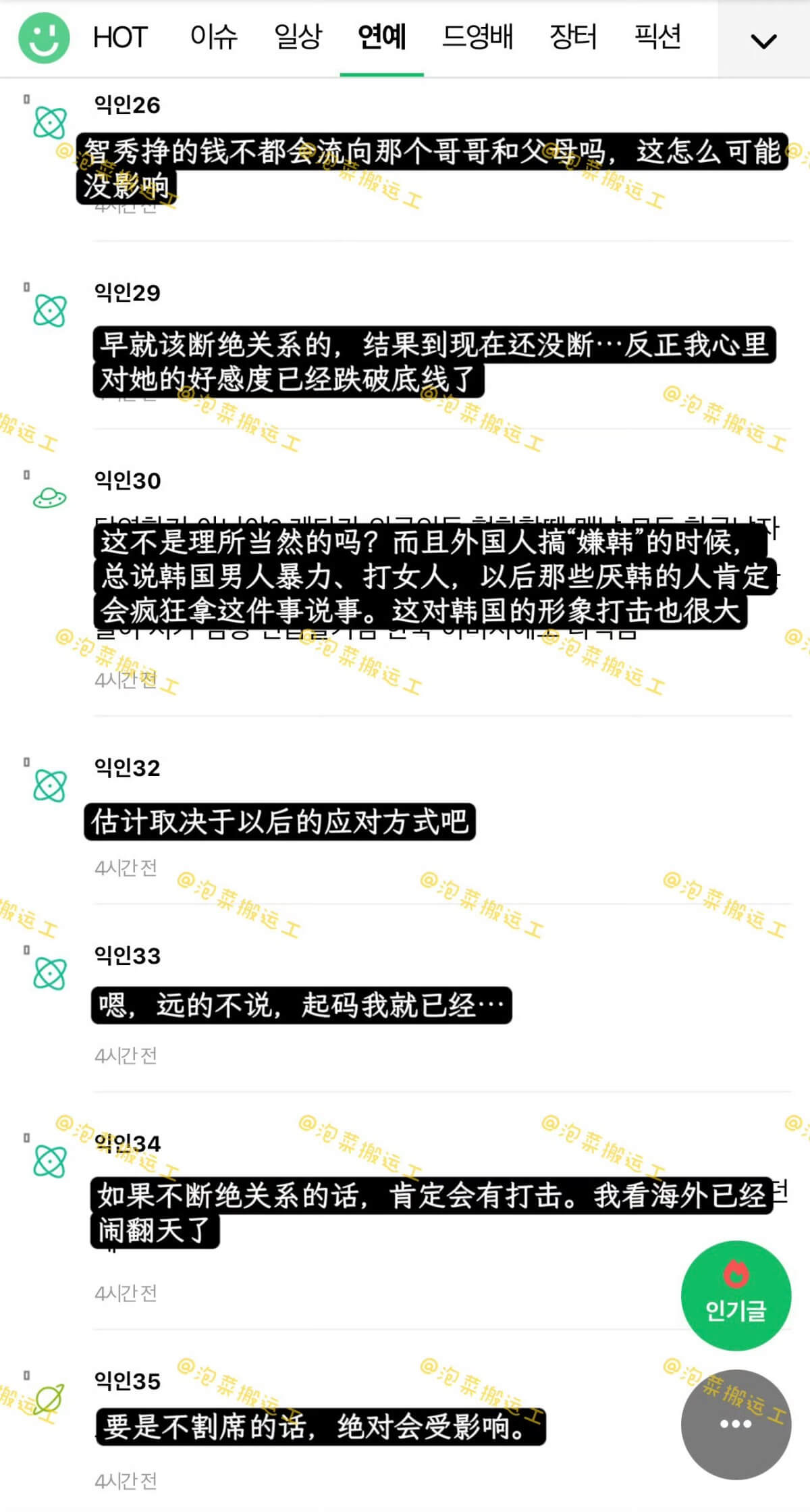Open the grey three-dot floating menu
810x1512 pixels.
(x=736, y=1424)
